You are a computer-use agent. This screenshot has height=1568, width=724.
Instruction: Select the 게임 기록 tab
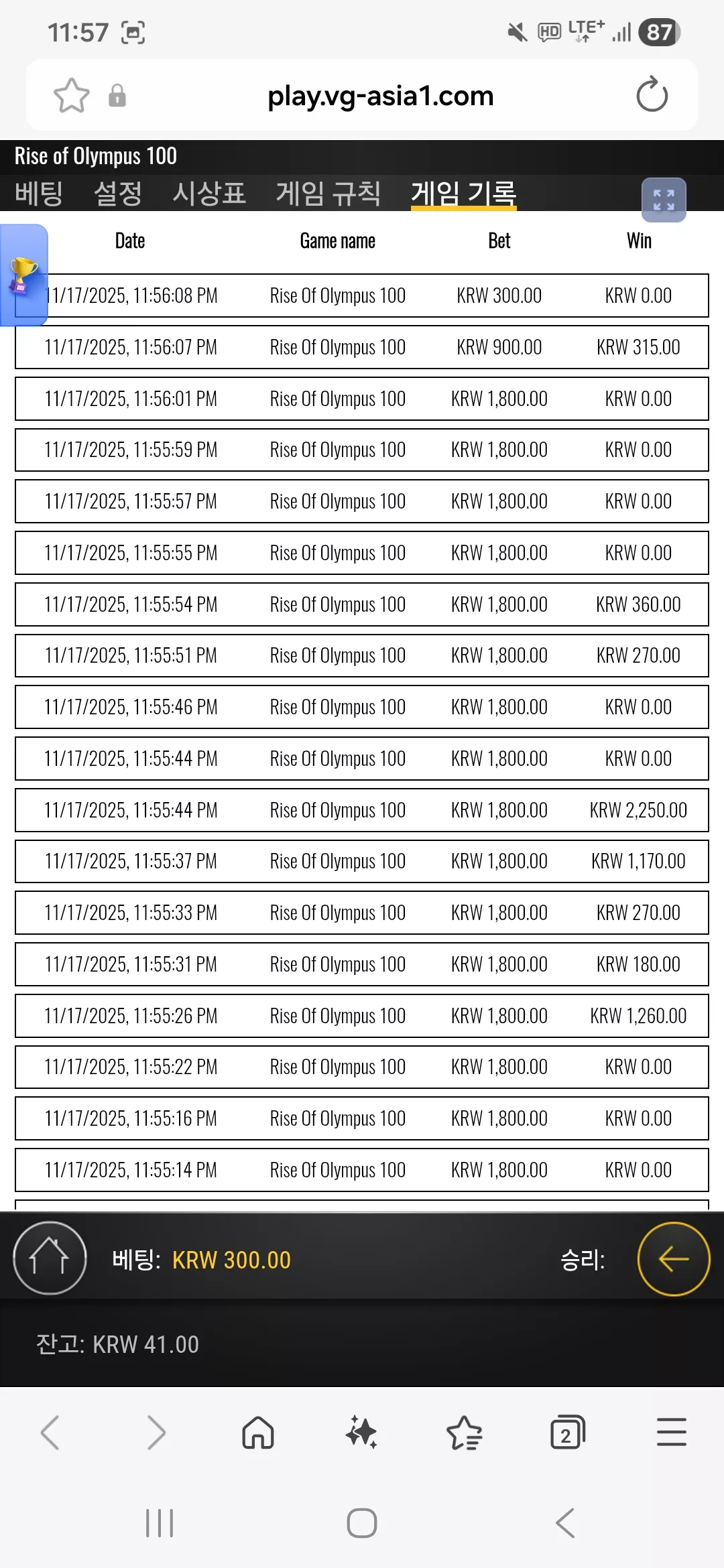pos(463,194)
